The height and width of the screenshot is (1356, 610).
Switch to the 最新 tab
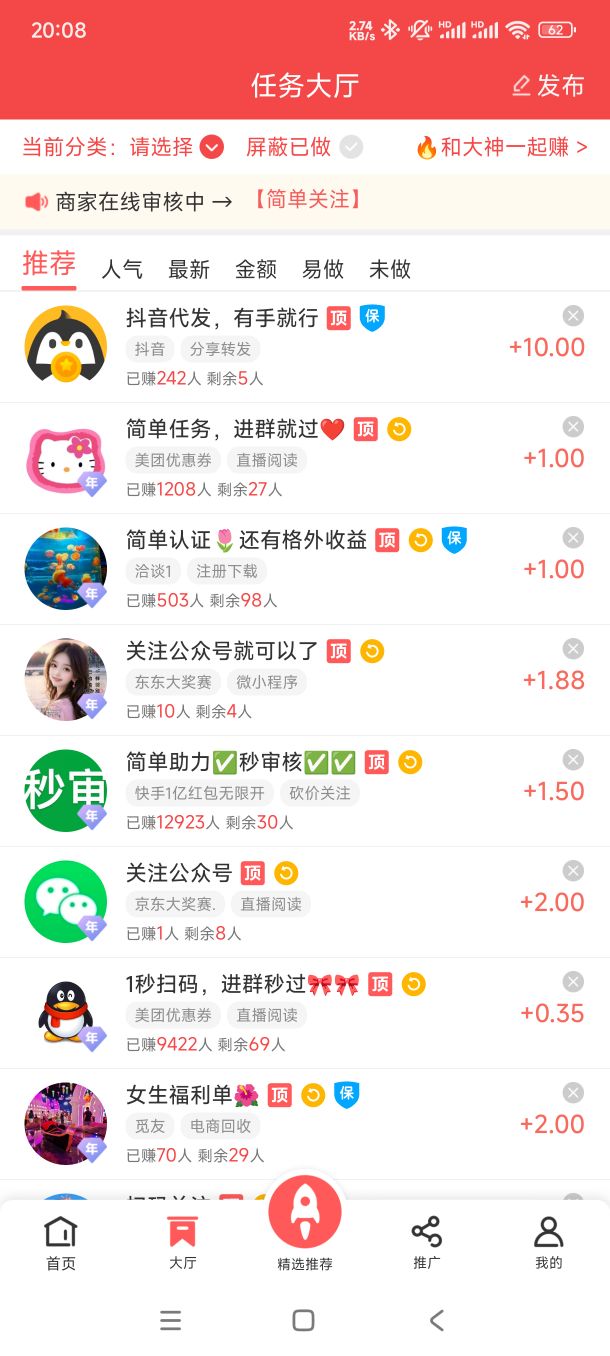[189, 269]
